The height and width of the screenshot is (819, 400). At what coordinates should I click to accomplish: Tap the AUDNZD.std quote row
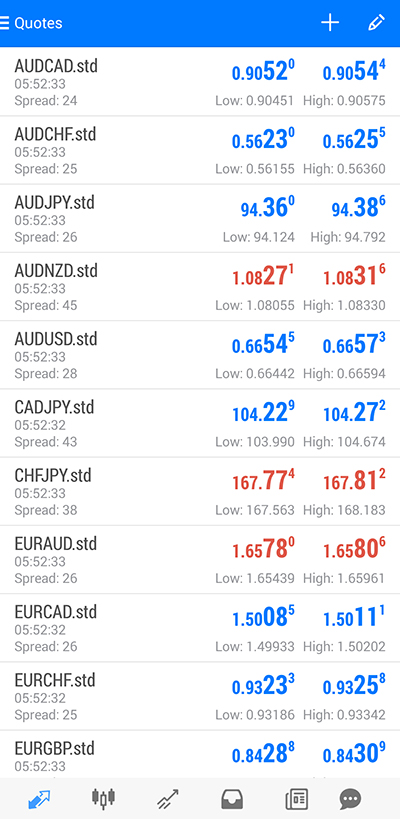tap(200, 287)
